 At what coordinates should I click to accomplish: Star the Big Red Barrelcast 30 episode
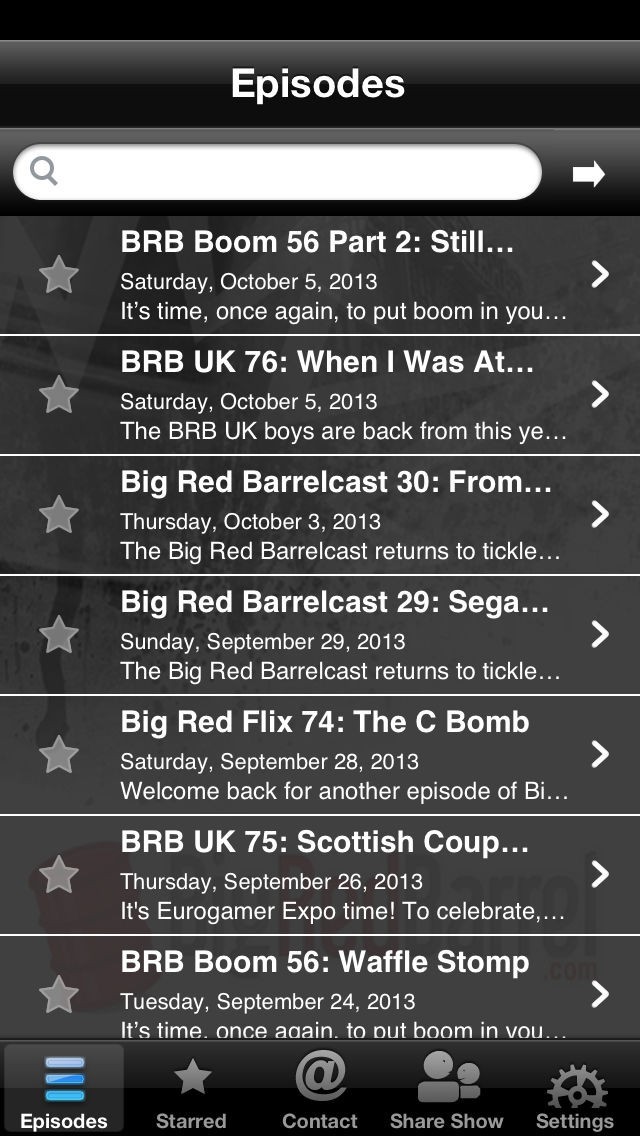click(59, 515)
